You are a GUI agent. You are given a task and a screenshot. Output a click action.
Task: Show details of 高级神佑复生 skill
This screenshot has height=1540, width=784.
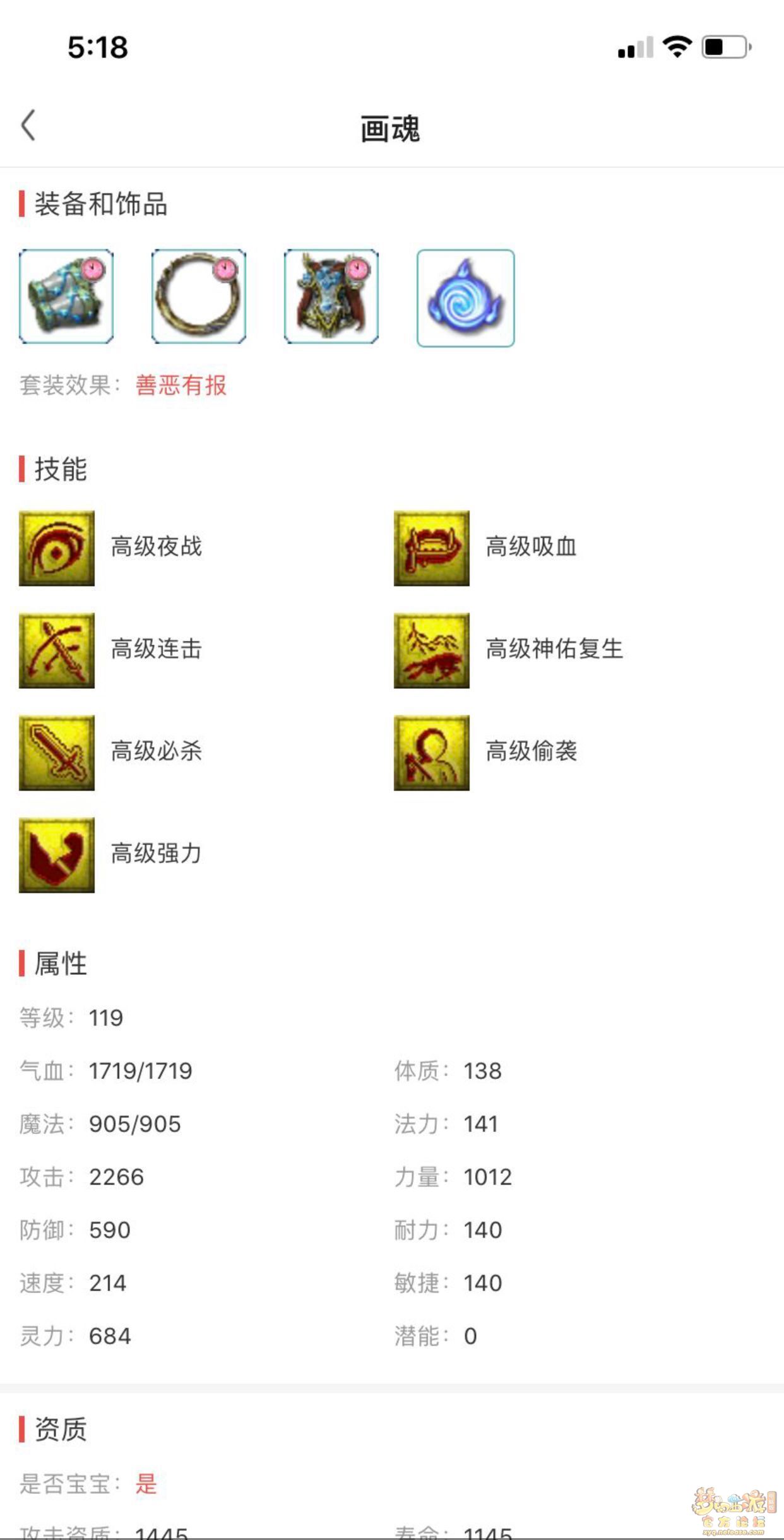[x=432, y=650]
